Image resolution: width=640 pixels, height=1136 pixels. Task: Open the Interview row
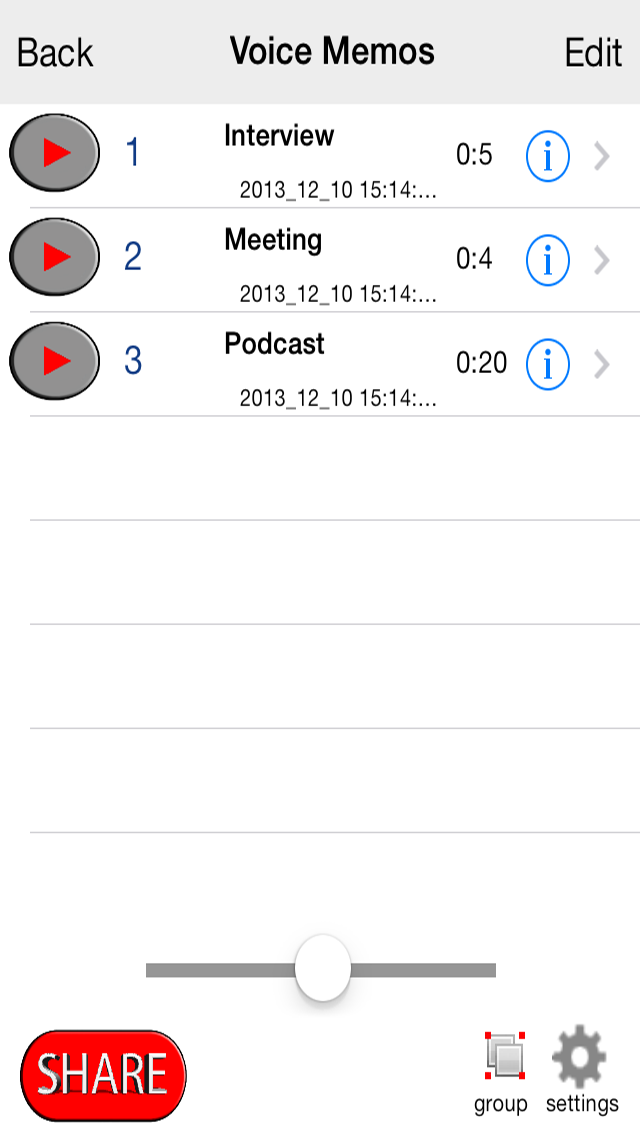320,156
